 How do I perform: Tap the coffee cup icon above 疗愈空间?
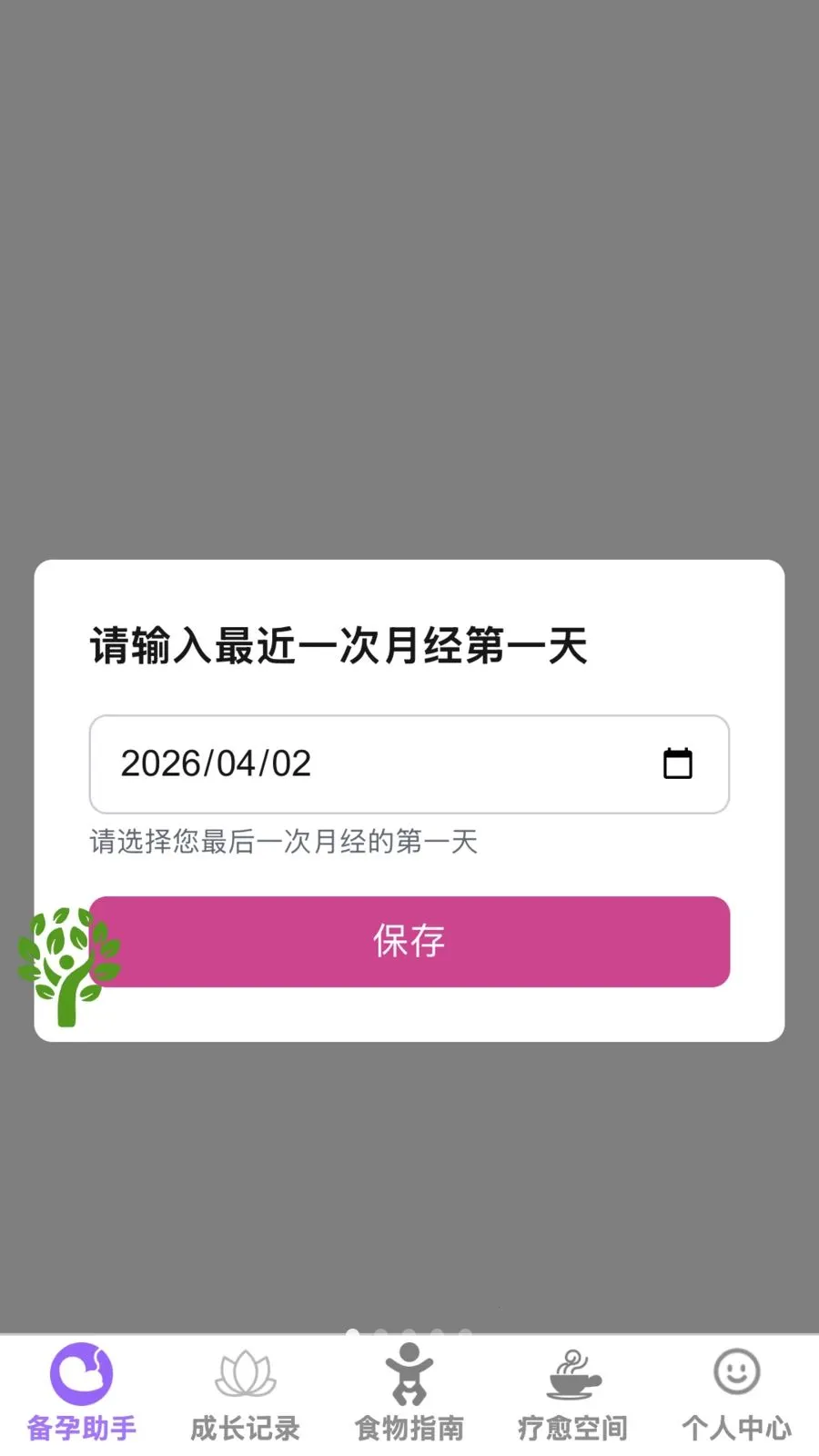coord(573,1374)
